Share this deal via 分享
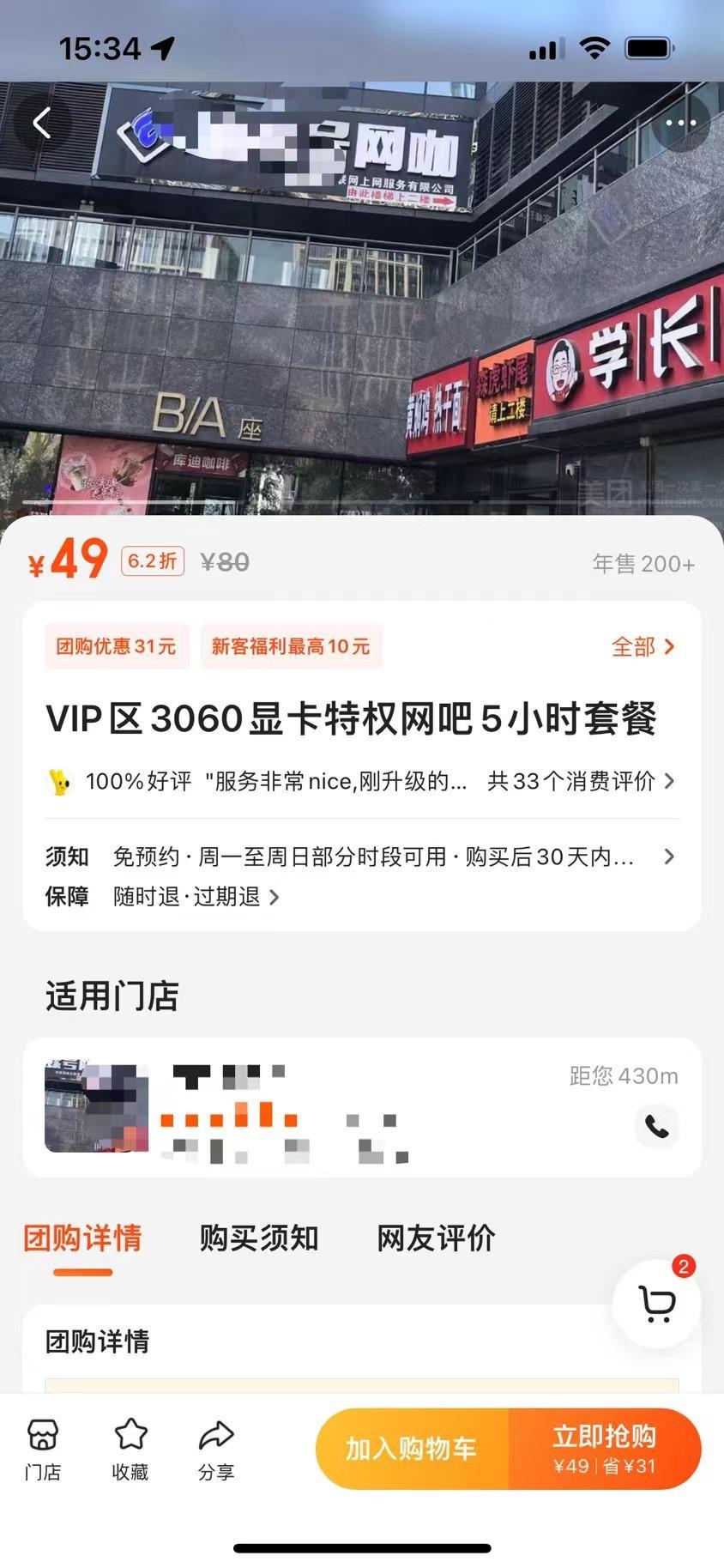 [x=216, y=1450]
